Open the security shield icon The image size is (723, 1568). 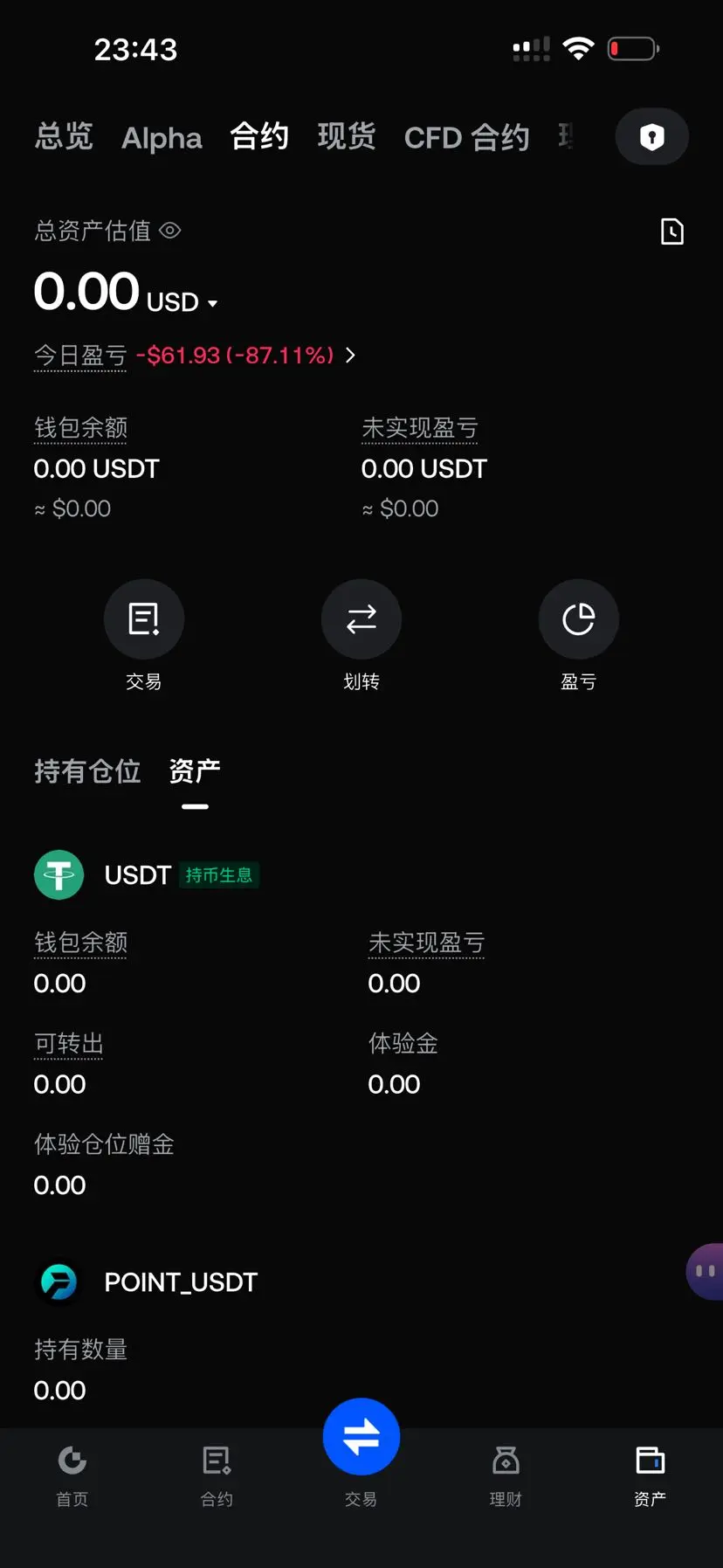pyautogui.click(x=651, y=137)
